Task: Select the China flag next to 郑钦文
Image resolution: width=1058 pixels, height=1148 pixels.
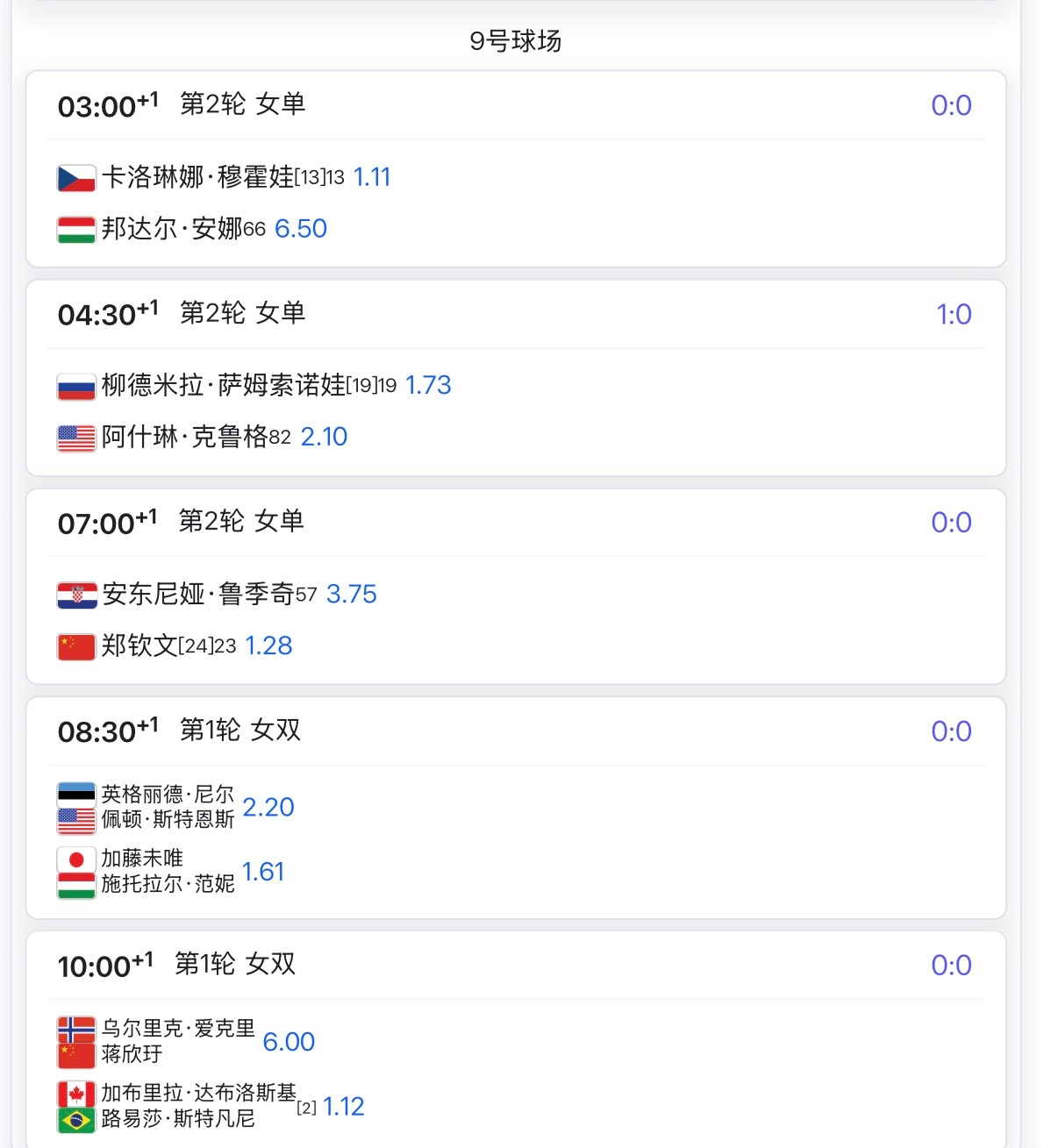Action: pos(75,645)
